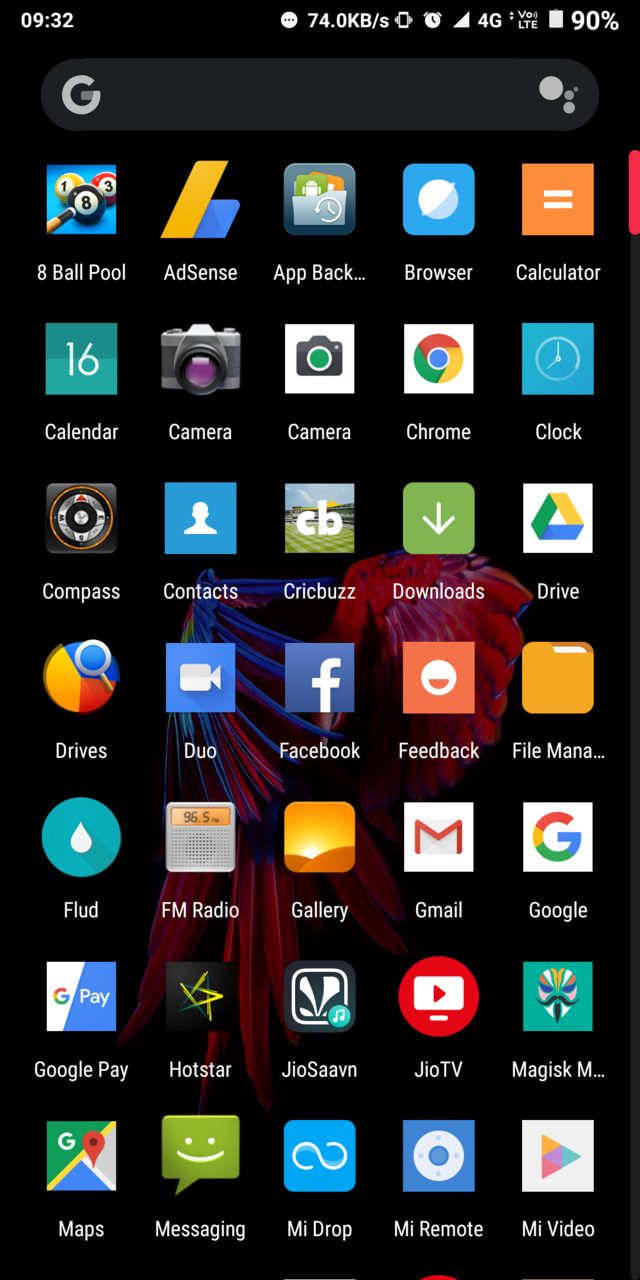Open the Calendar app

coord(81,359)
